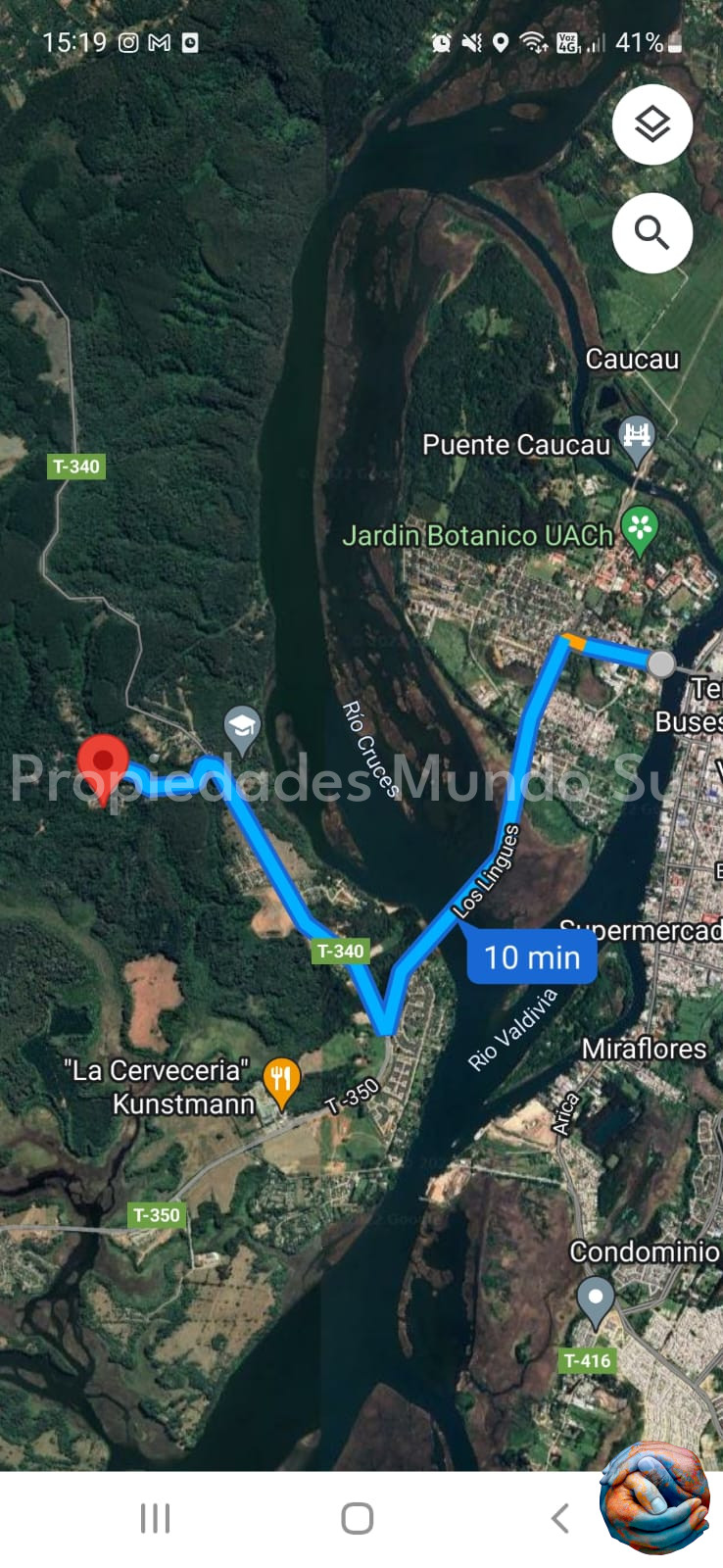Open La Cerveceria Kunstmann restaurant marker
This screenshot has width=723, height=1568.
click(281, 1083)
